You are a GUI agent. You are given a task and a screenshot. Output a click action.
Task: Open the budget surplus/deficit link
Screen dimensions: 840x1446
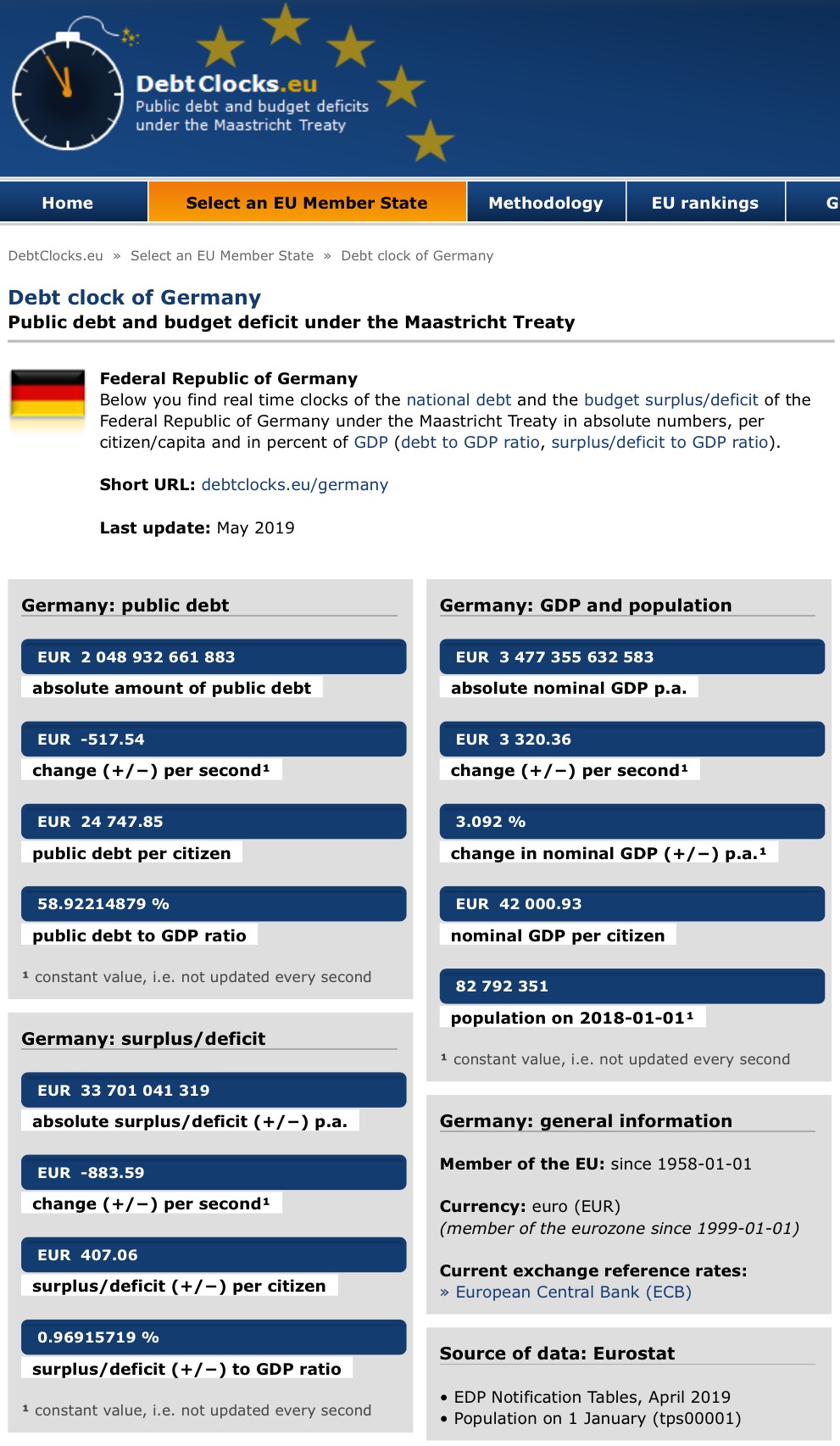click(x=670, y=399)
